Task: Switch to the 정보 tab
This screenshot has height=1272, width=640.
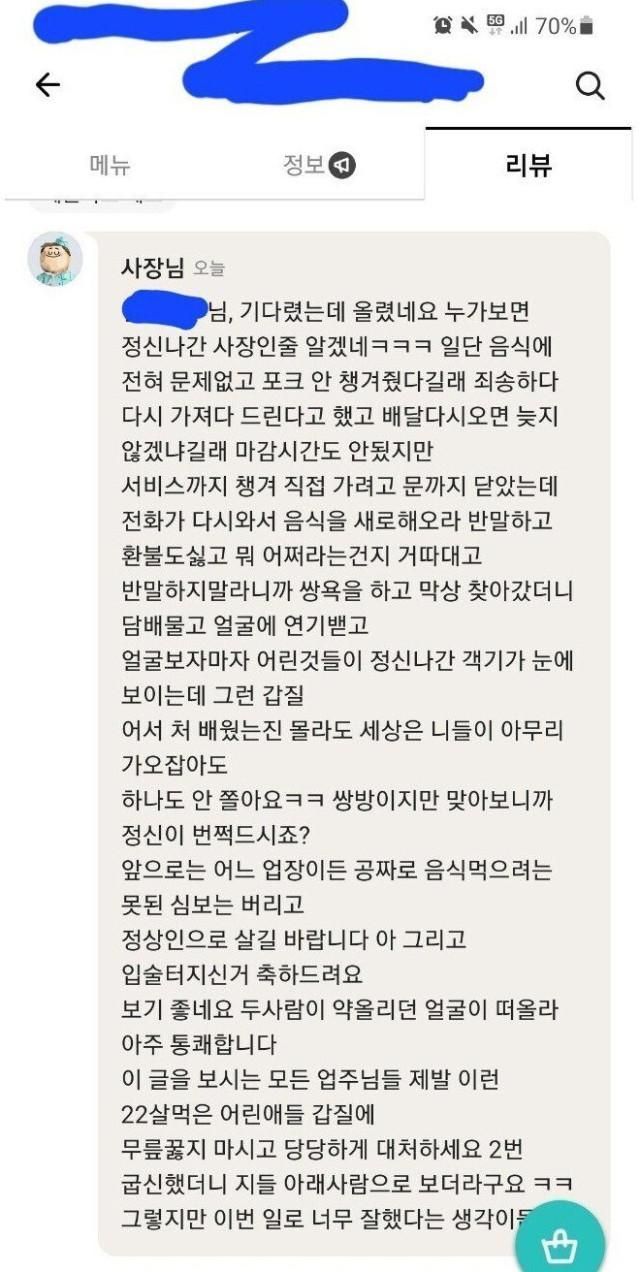Action: coord(318,166)
